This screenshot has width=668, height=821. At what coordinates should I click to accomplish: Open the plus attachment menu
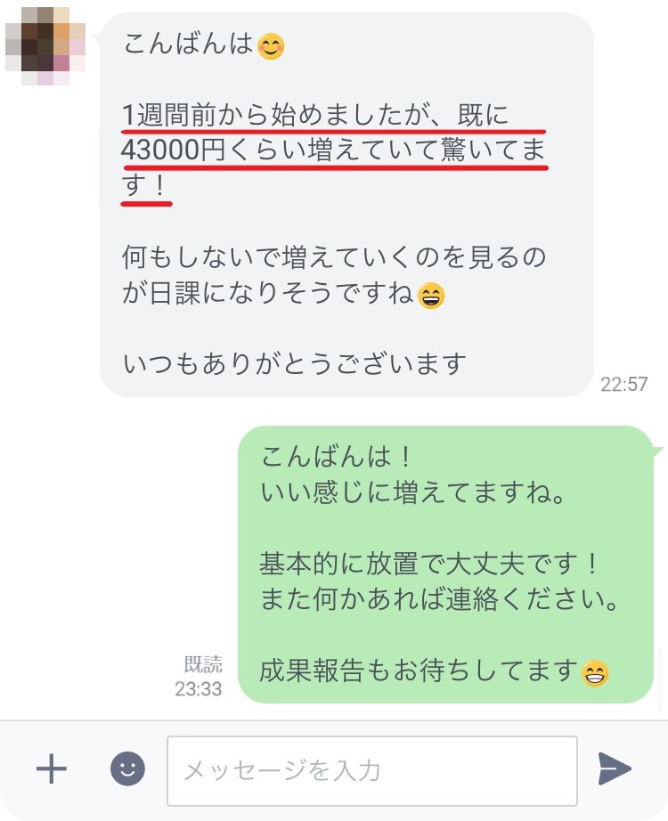pyautogui.click(x=51, y=769)
